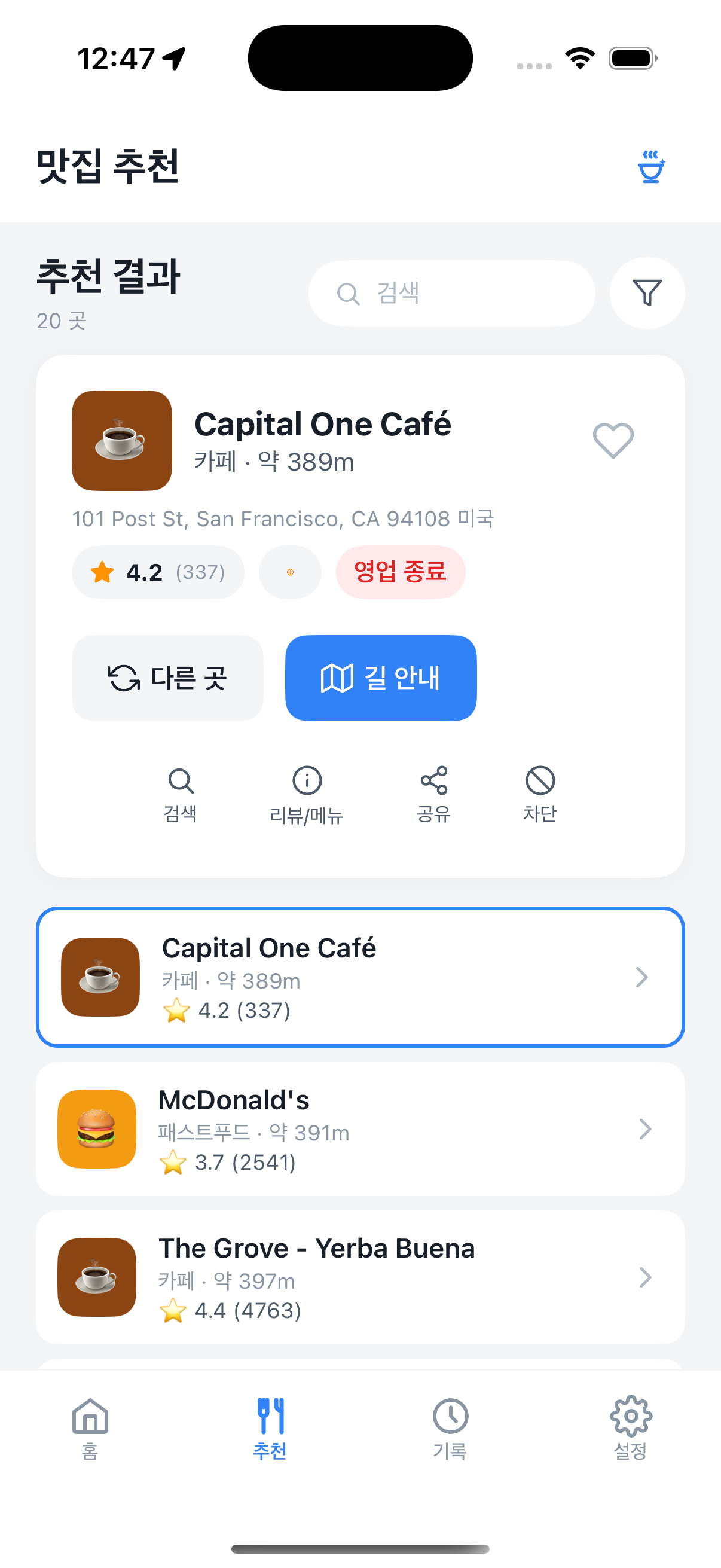
Task: Tap the bowl icon in the header
Action: [650, 167]
